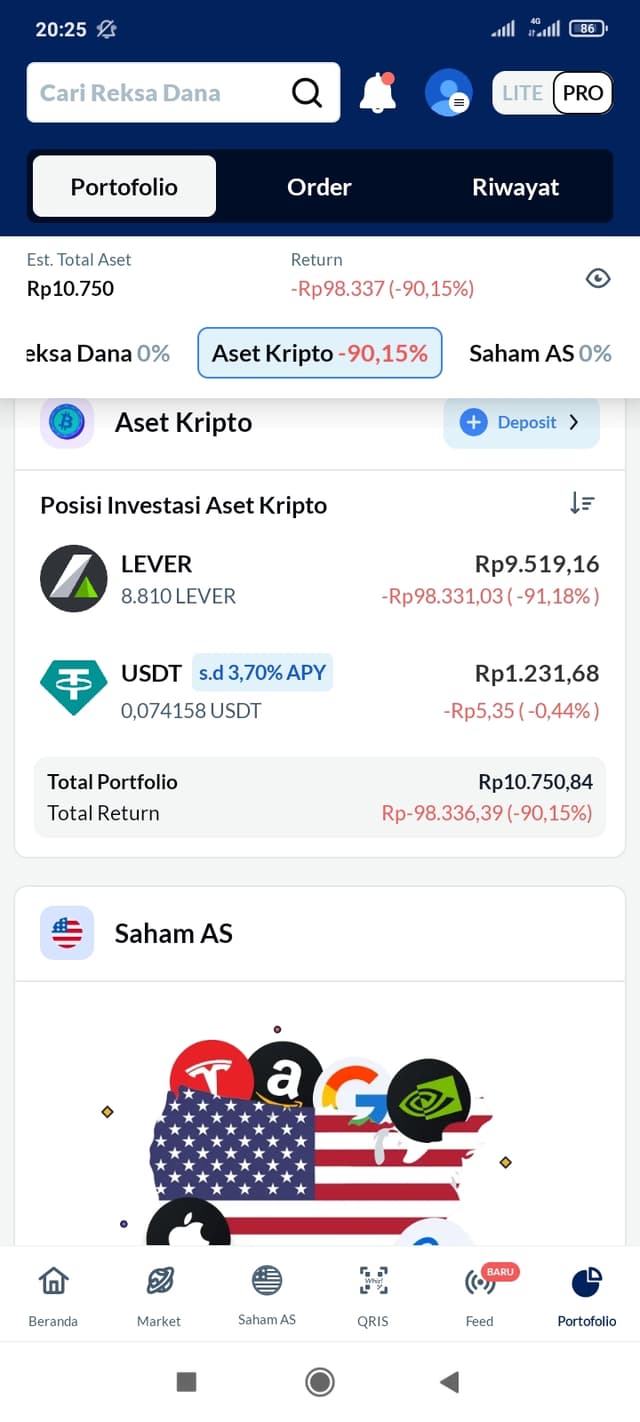640x1422 pixels.
Task: Switch to the Riwayat tab
Action: (x=515, y=187)
